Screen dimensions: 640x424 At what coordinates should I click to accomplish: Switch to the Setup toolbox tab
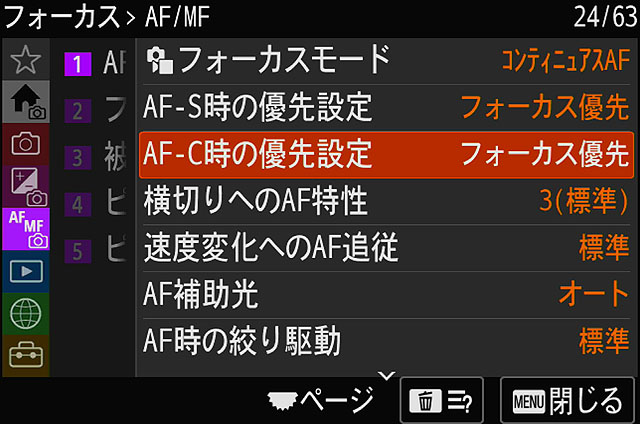coord(24,354)
